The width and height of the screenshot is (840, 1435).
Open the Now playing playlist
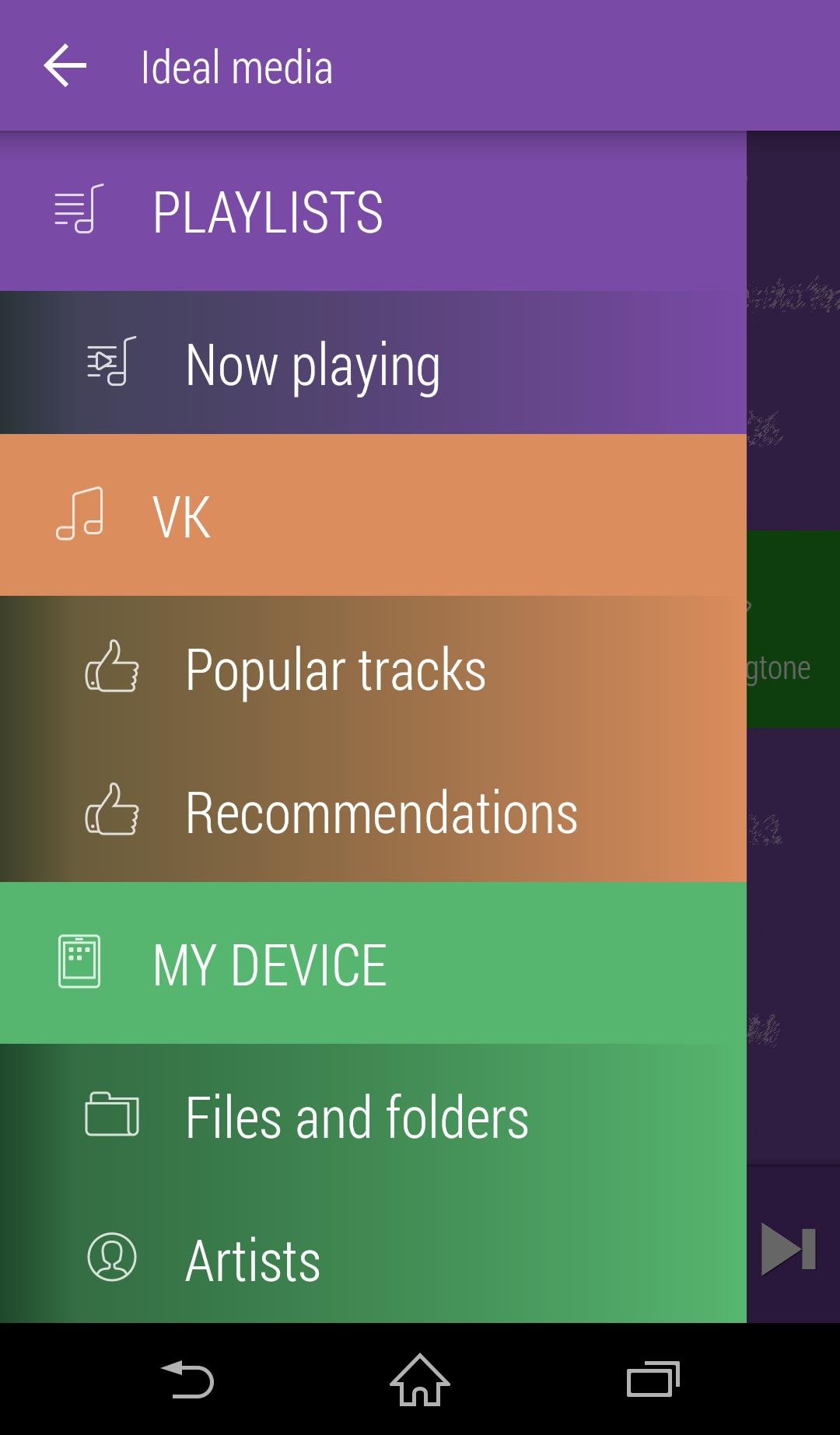[373, 363]
